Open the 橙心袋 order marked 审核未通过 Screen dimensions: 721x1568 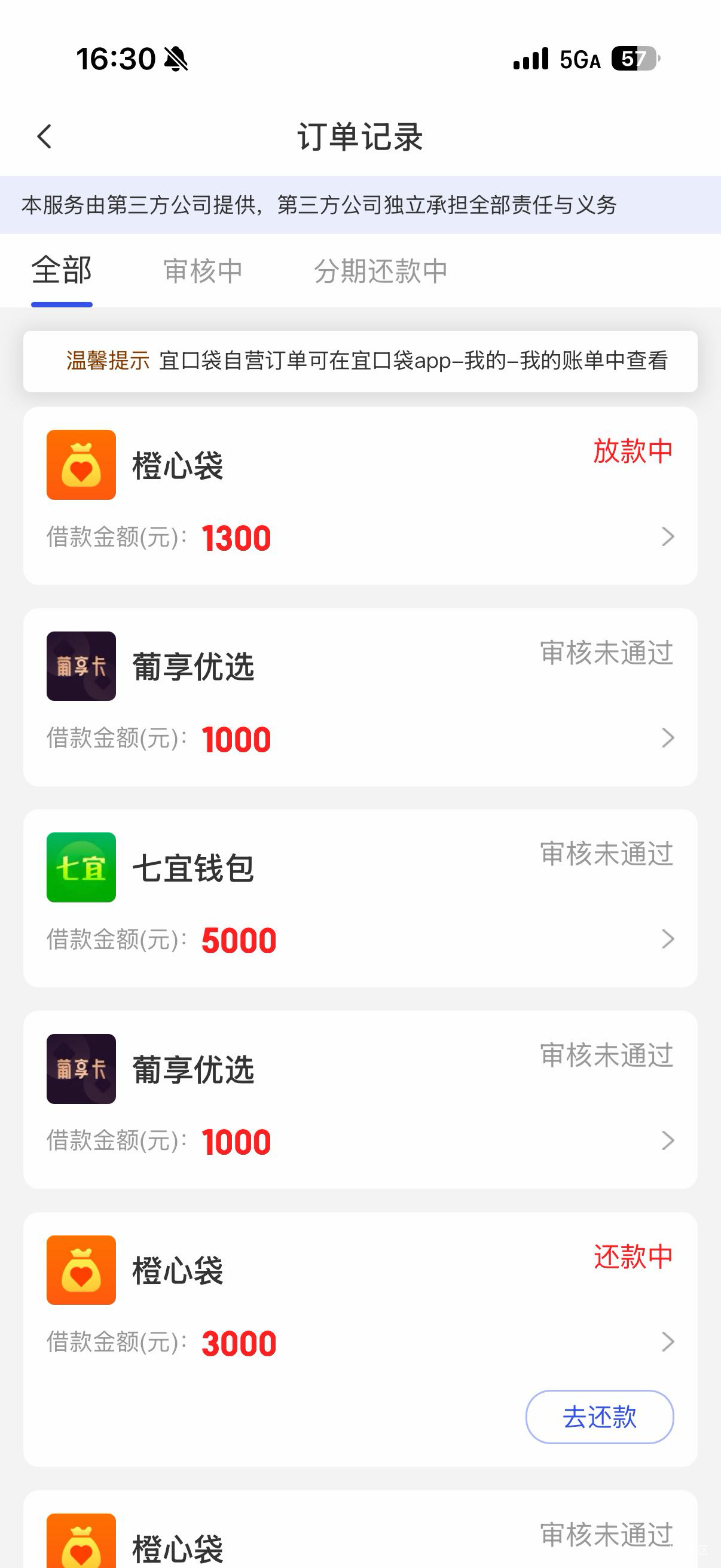click(360, 1529)
